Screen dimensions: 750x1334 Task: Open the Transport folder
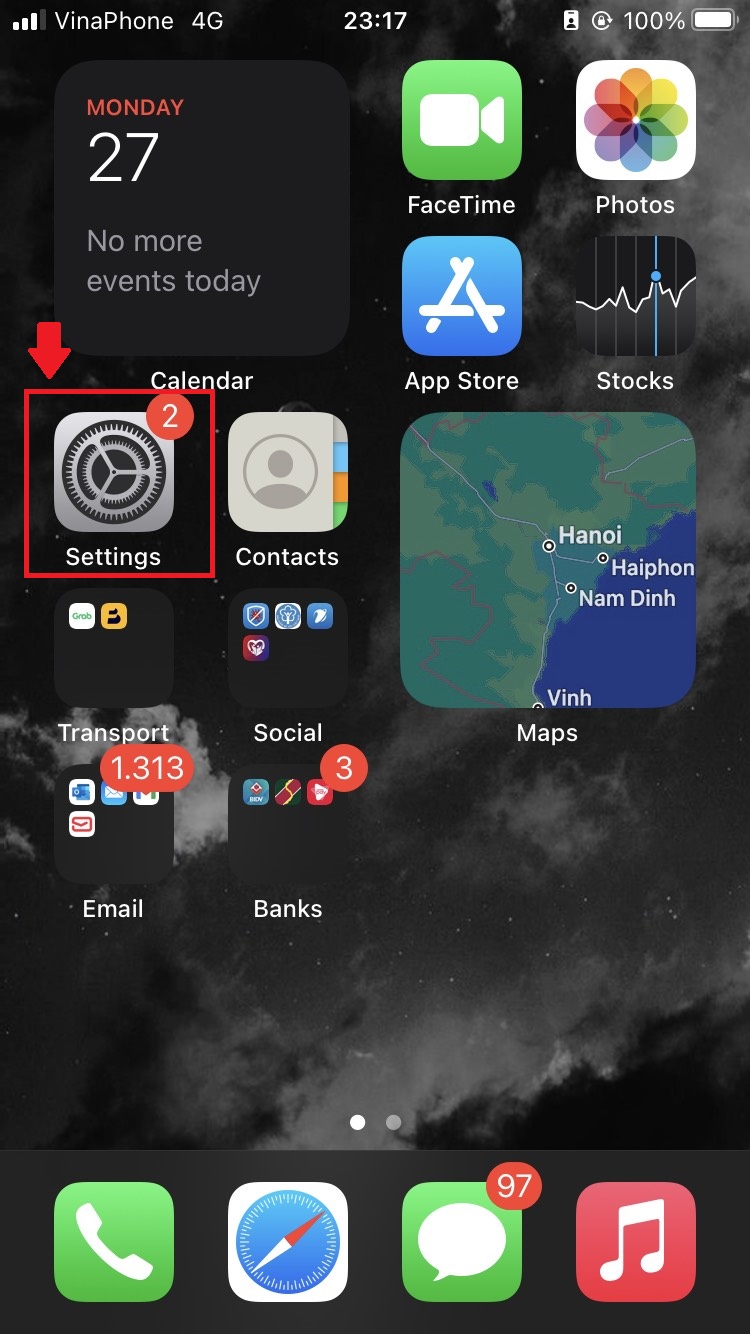click(113, 648)
